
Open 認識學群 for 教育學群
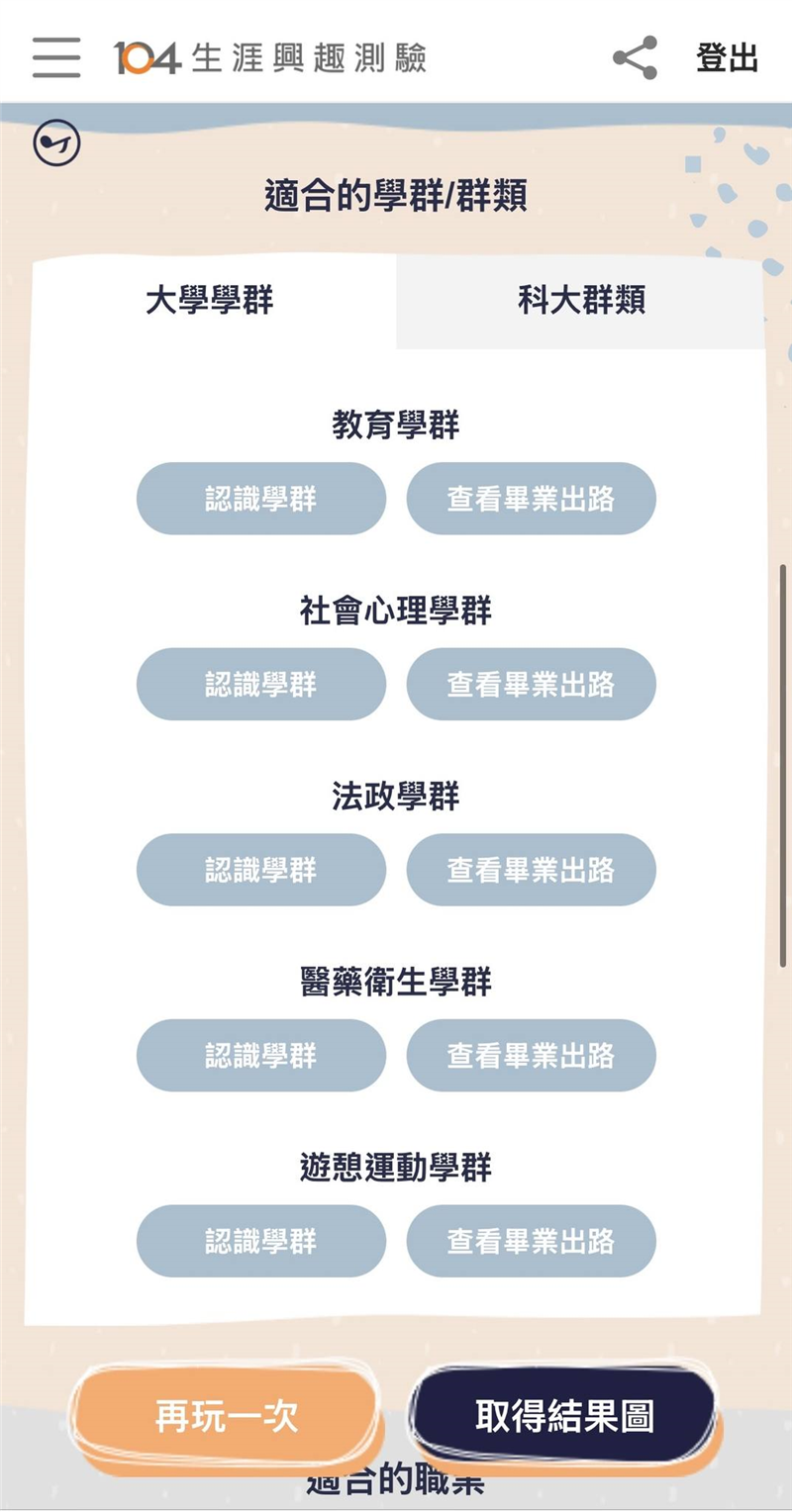261,499
